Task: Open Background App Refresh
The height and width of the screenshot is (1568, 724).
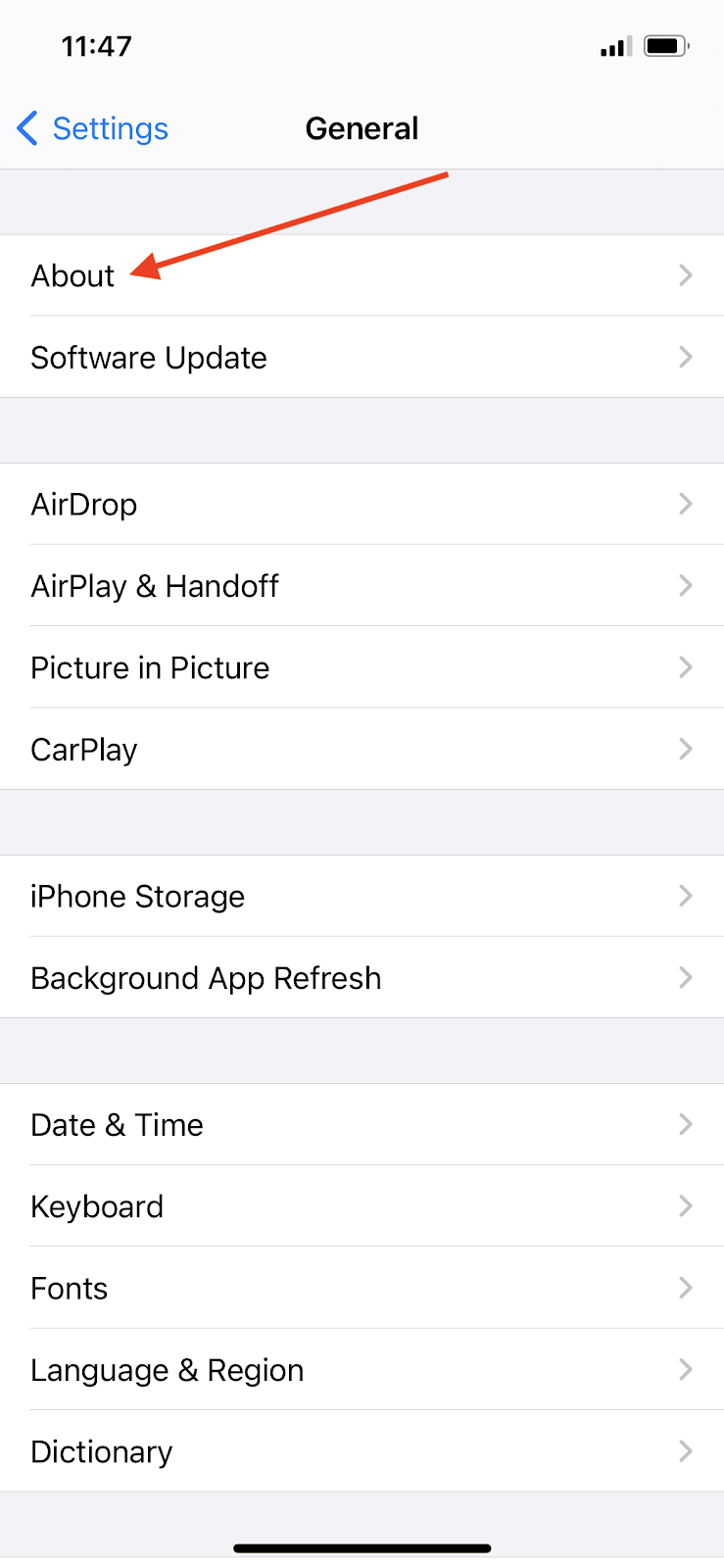Action: pyautogui.click(x=362, y=977)
